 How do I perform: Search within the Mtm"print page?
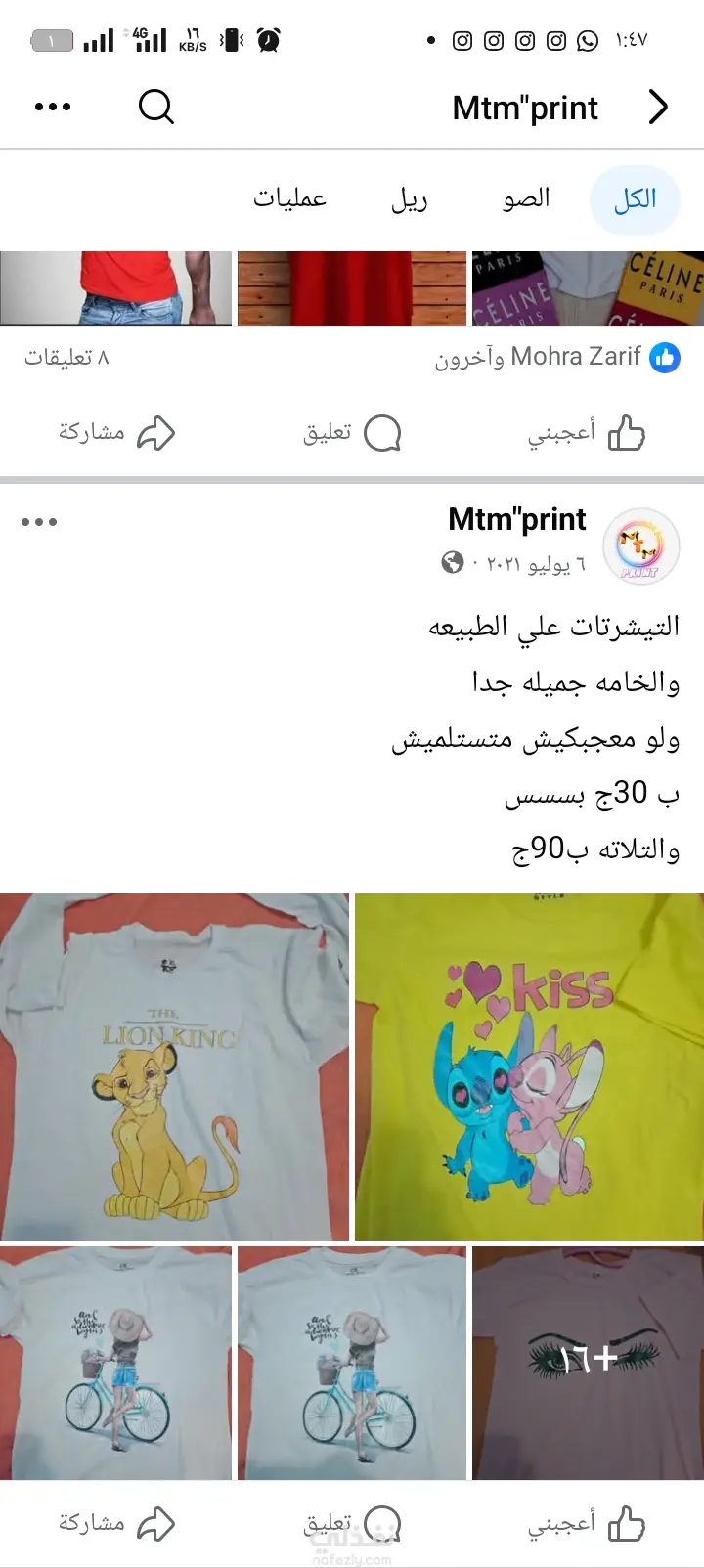(156, 107)
